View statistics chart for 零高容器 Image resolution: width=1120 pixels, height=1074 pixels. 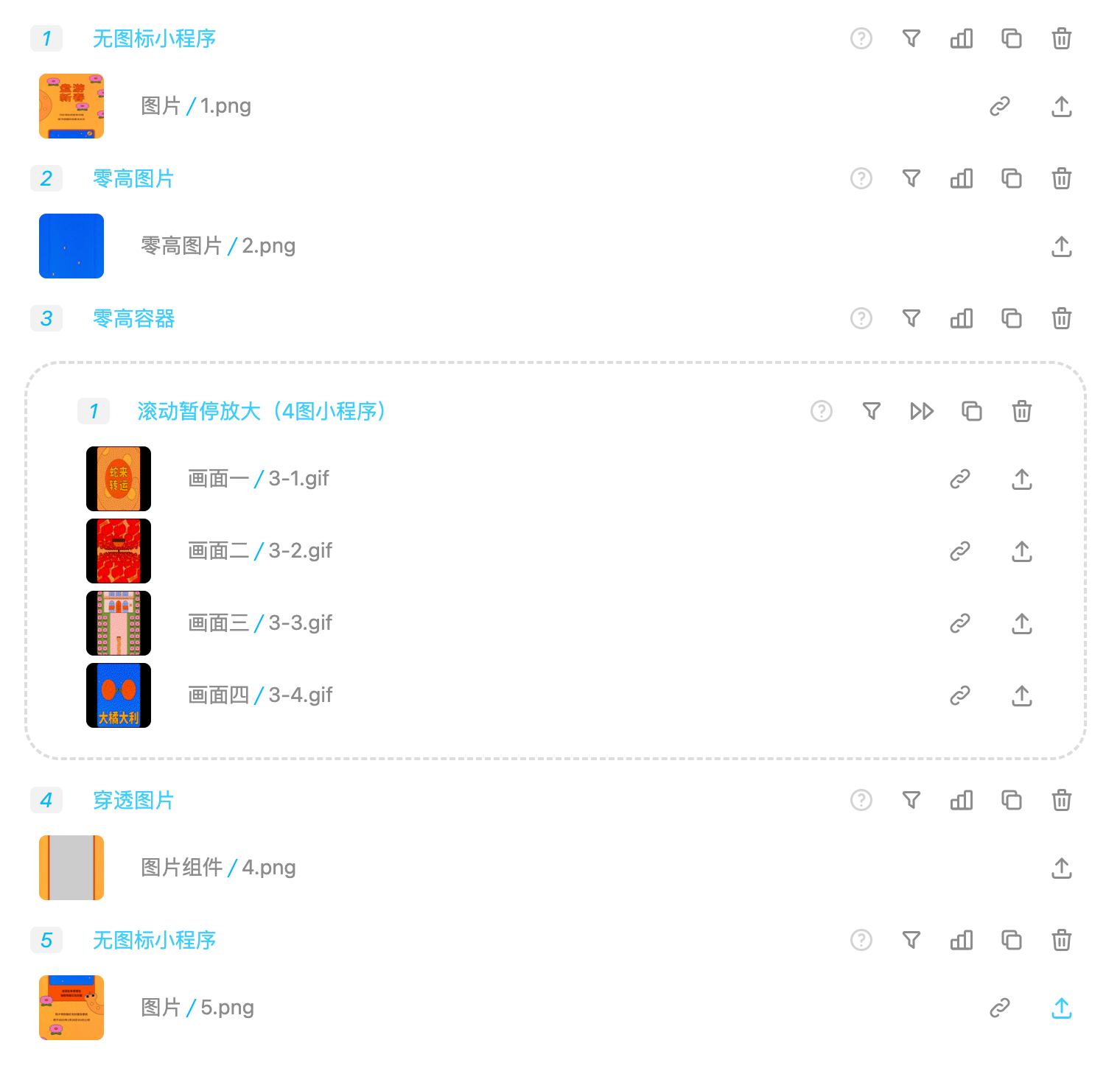point(961,318)
